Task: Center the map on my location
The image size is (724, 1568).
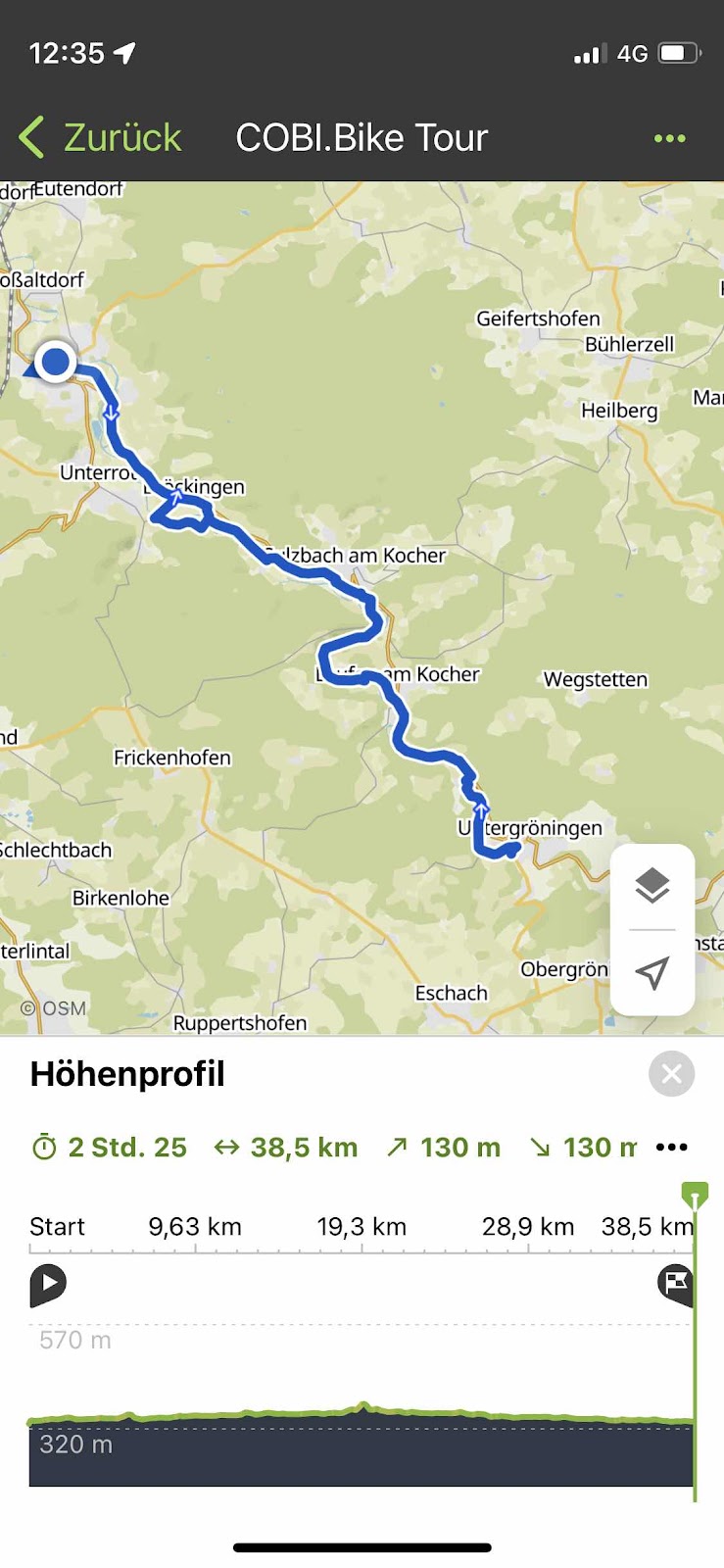Action: [x=652, y=972]
